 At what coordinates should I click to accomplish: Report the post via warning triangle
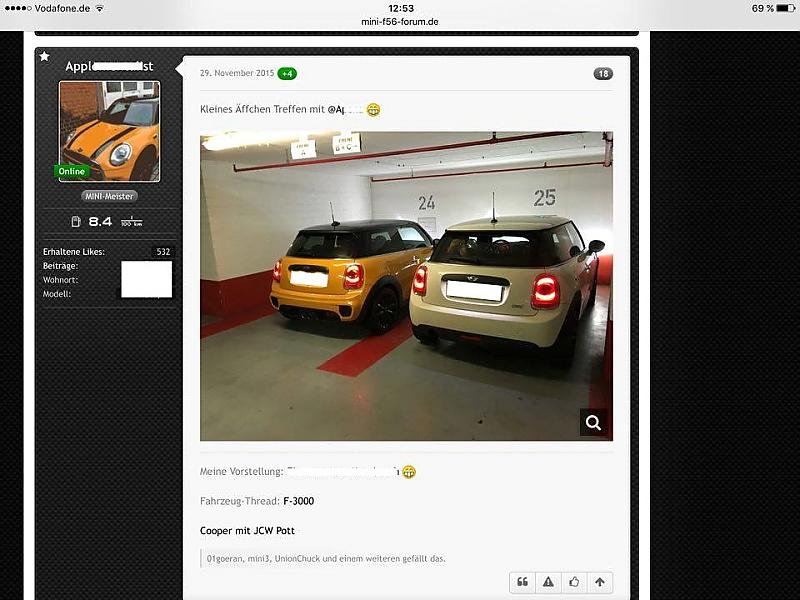(548, 582)
